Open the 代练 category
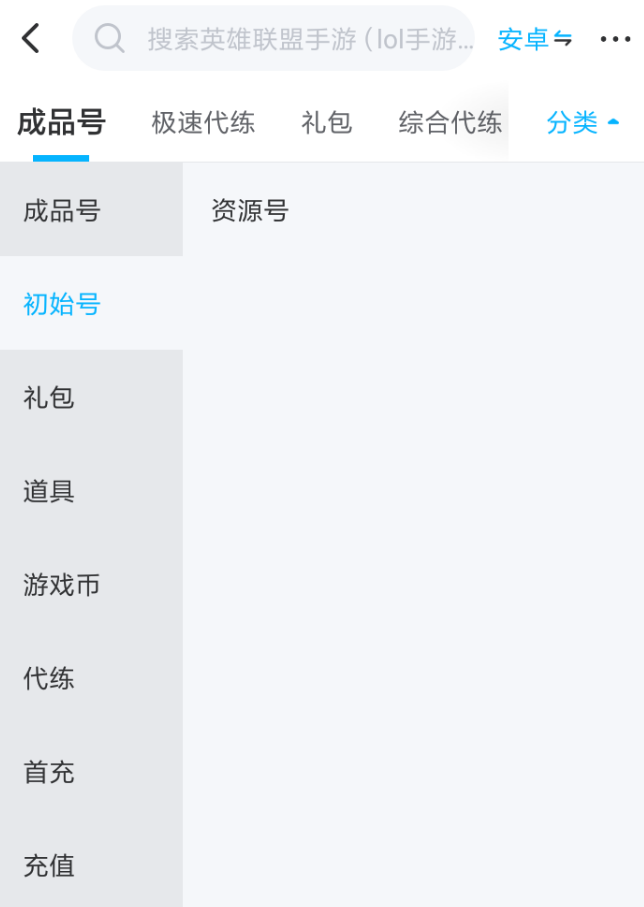Screen dimensions: 644x907 pyautogui.click(x=49, y=679)
